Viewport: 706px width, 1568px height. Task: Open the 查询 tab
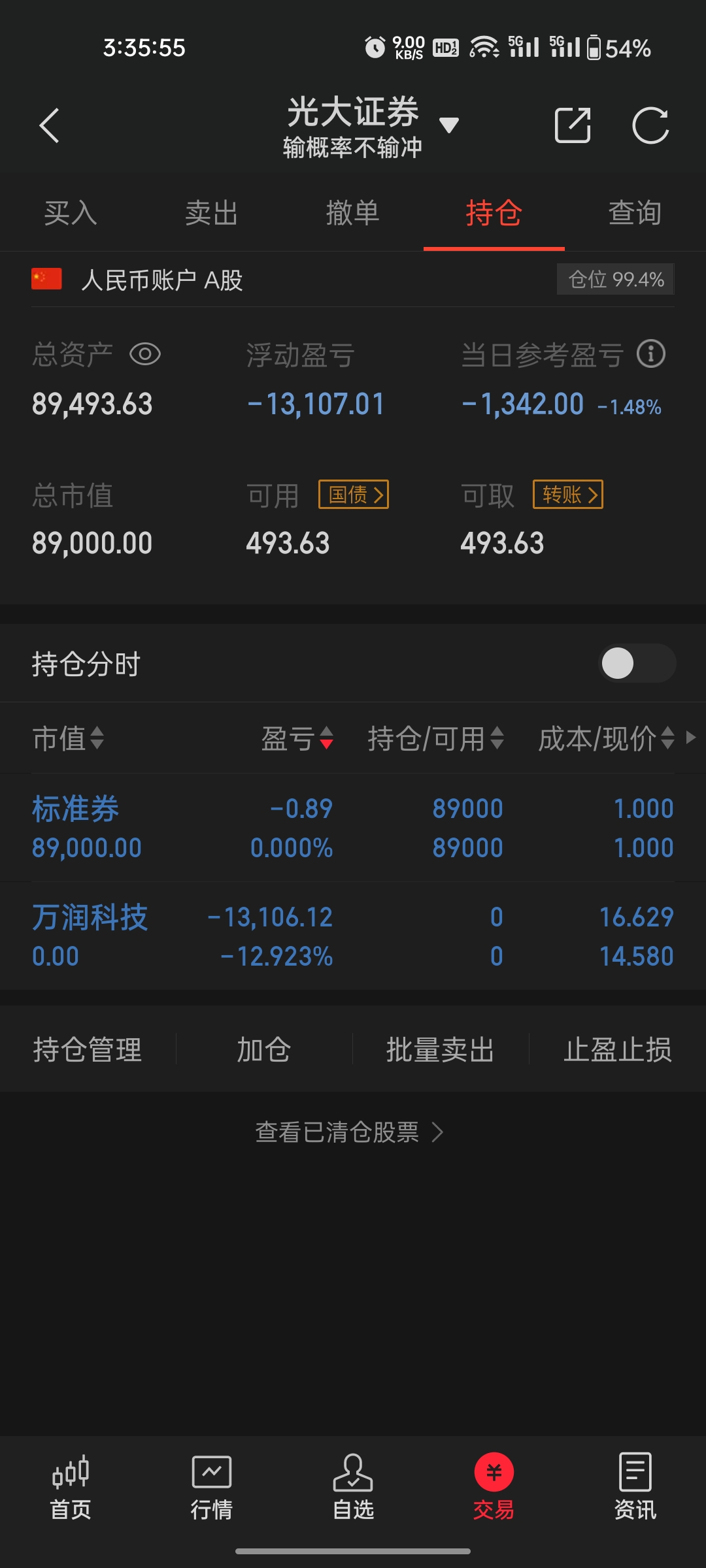point(635,213)
